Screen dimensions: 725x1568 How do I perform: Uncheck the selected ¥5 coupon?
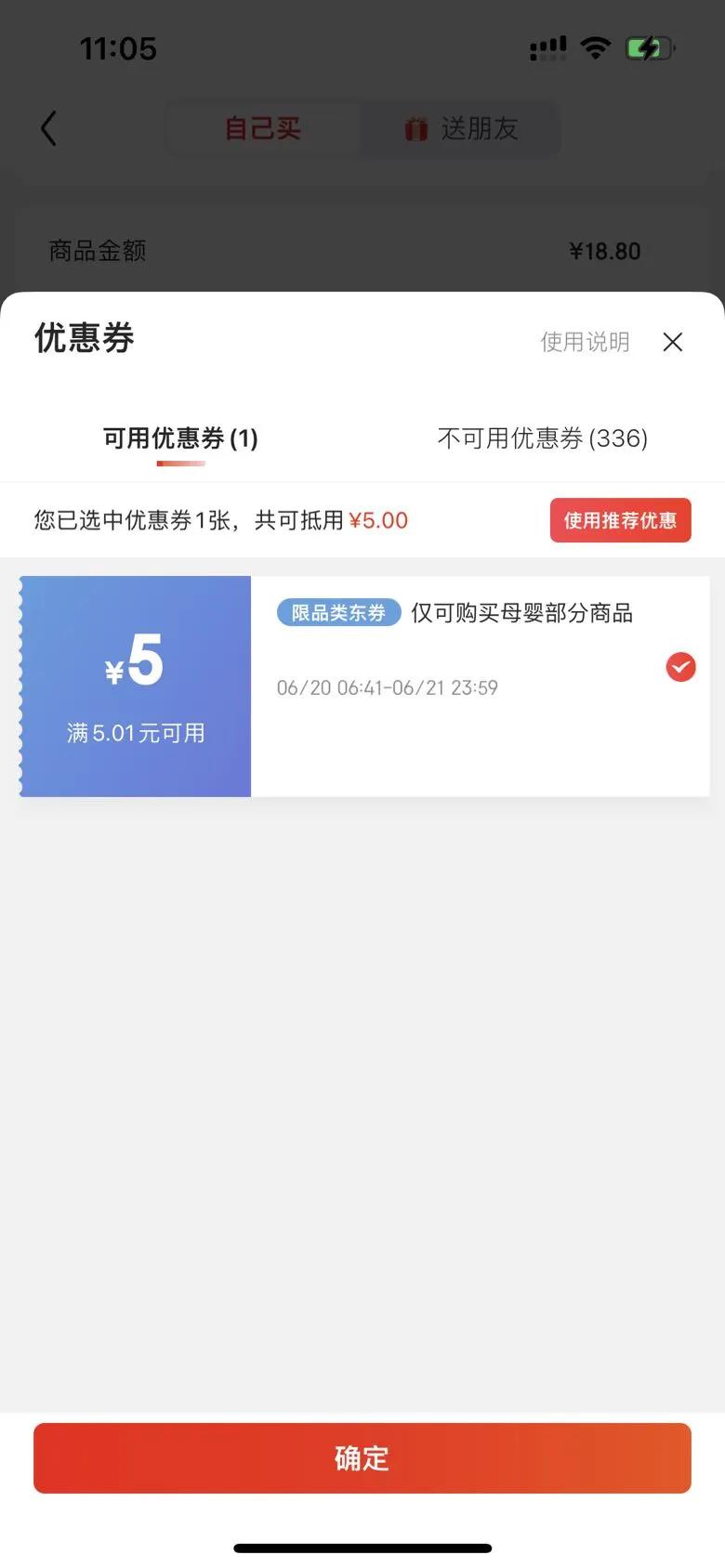[680, 667]
